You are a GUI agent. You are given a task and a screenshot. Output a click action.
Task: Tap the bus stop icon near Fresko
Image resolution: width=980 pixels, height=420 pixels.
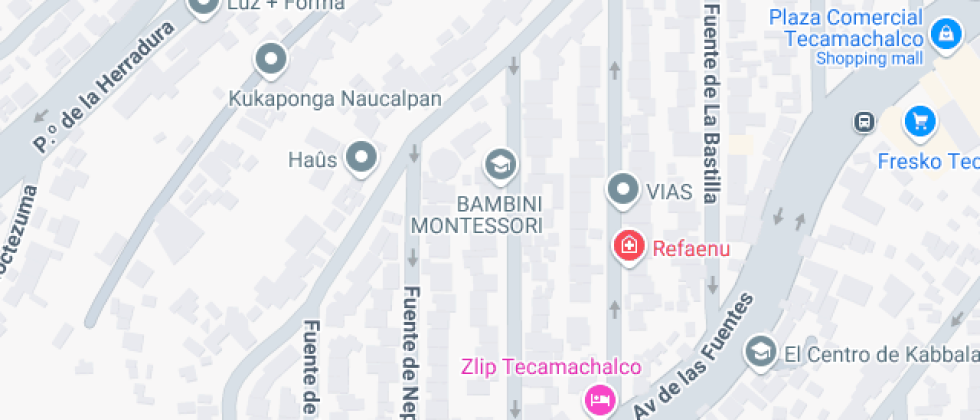(862, 122)
